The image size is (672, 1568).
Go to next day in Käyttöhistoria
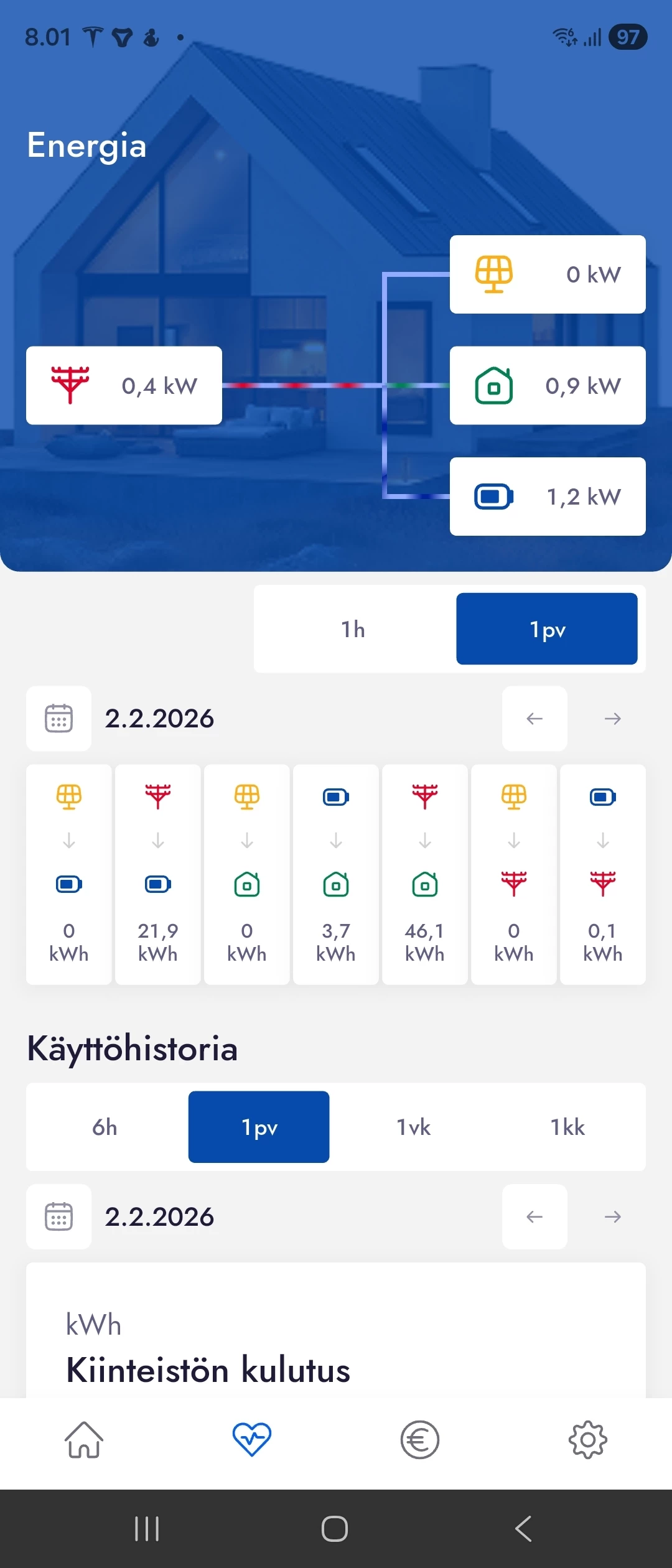coord(612,1216)
